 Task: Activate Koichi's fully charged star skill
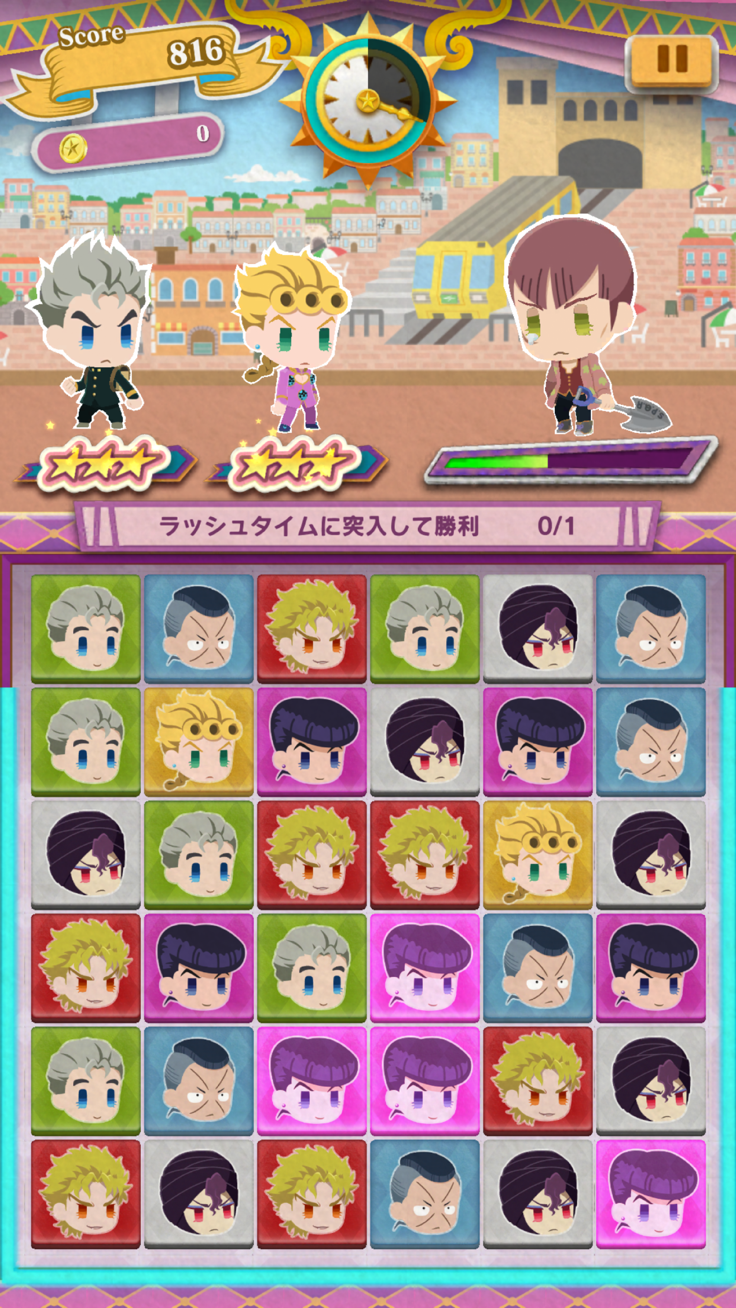click(x=100, y=463)
